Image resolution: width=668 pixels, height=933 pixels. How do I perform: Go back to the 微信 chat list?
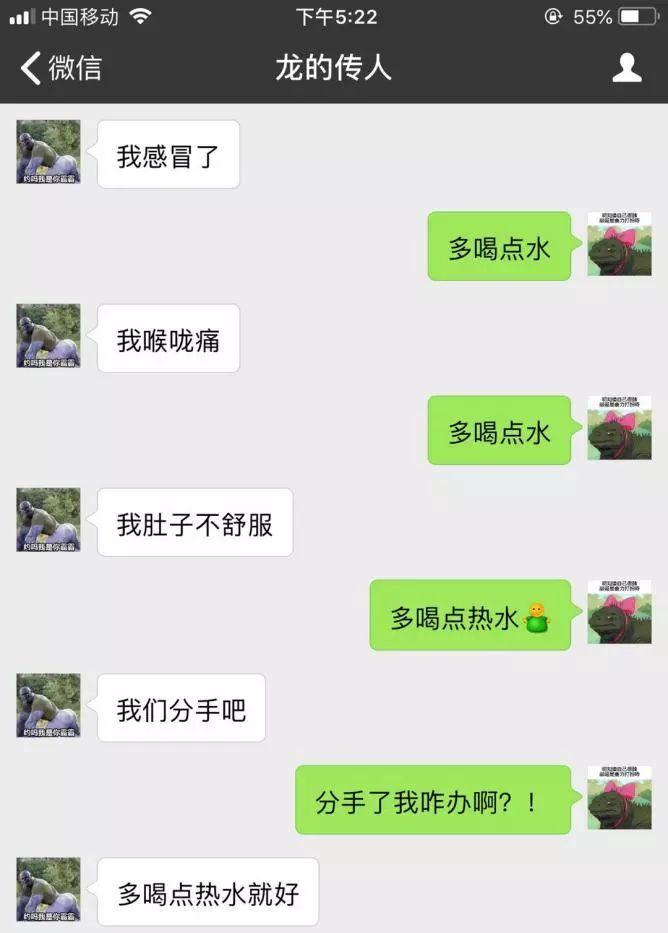click(60, 68)
